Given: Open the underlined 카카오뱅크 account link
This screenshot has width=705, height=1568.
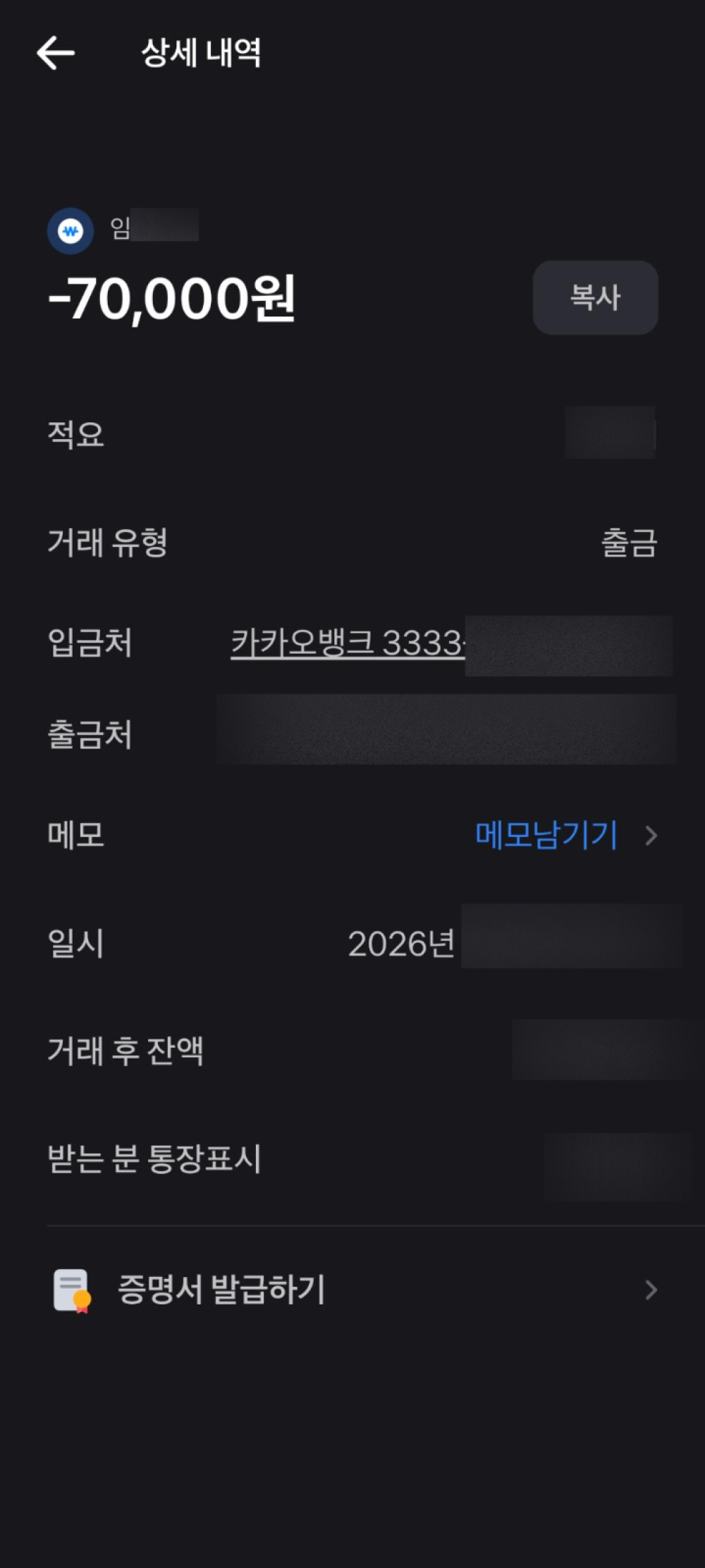Looking at the screenshot, I should click(348, 643).
